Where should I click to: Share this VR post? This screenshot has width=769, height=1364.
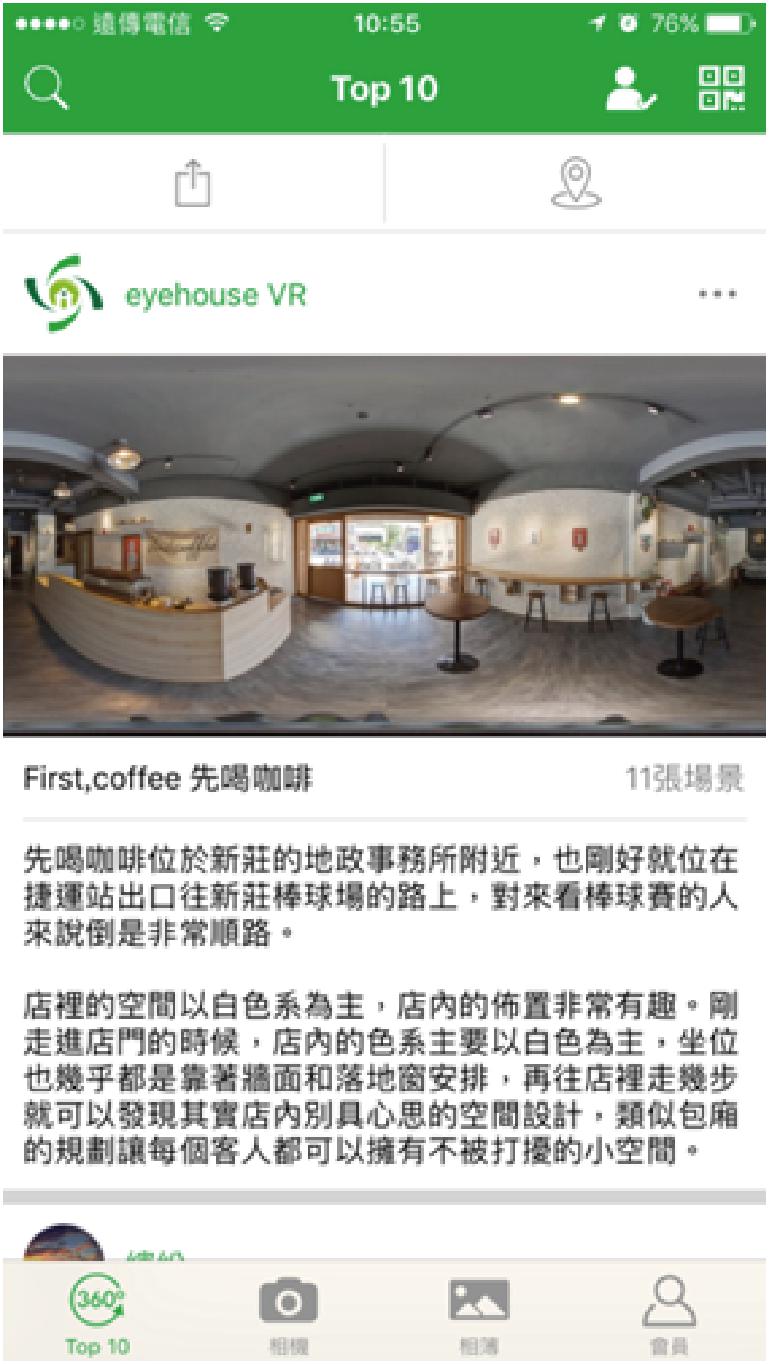click(193, 185)
